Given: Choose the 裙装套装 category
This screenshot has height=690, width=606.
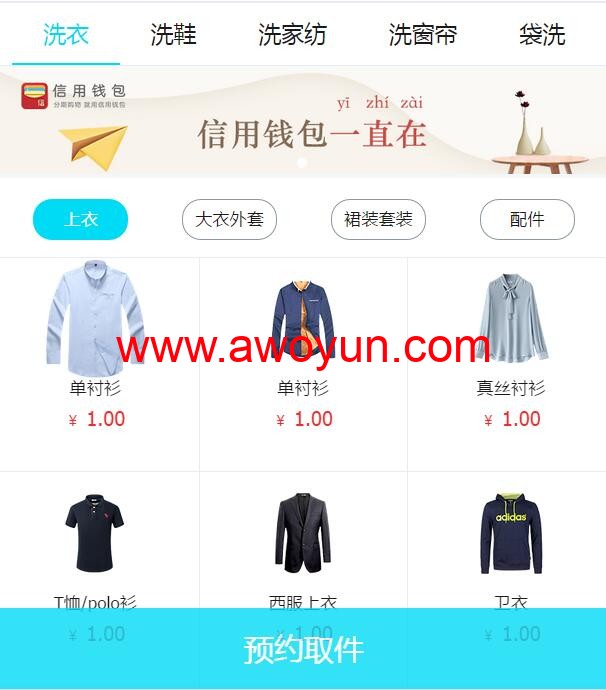Looking at the screenshot, I should (x=378, y=219).
